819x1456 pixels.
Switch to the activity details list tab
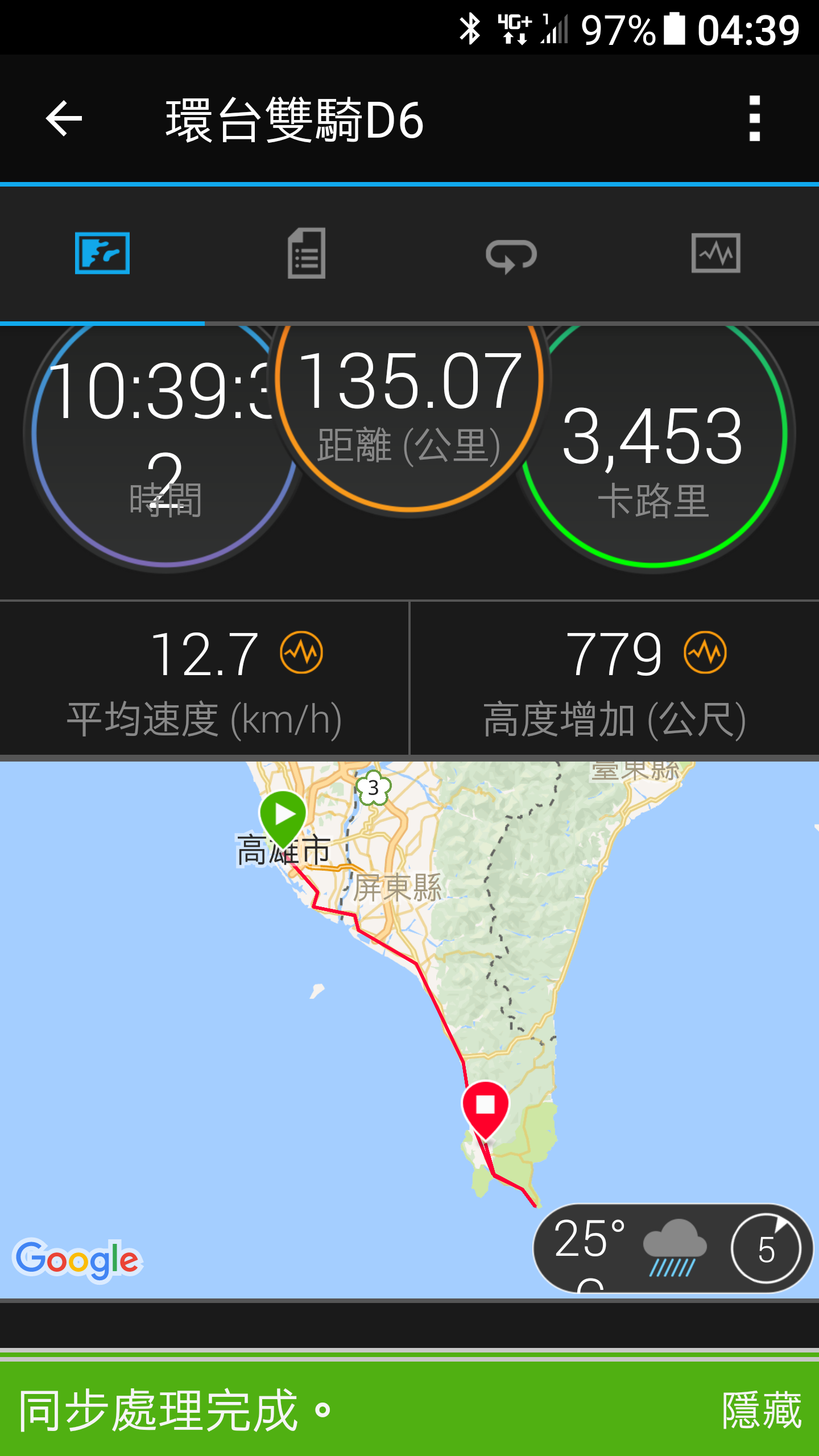307,254
